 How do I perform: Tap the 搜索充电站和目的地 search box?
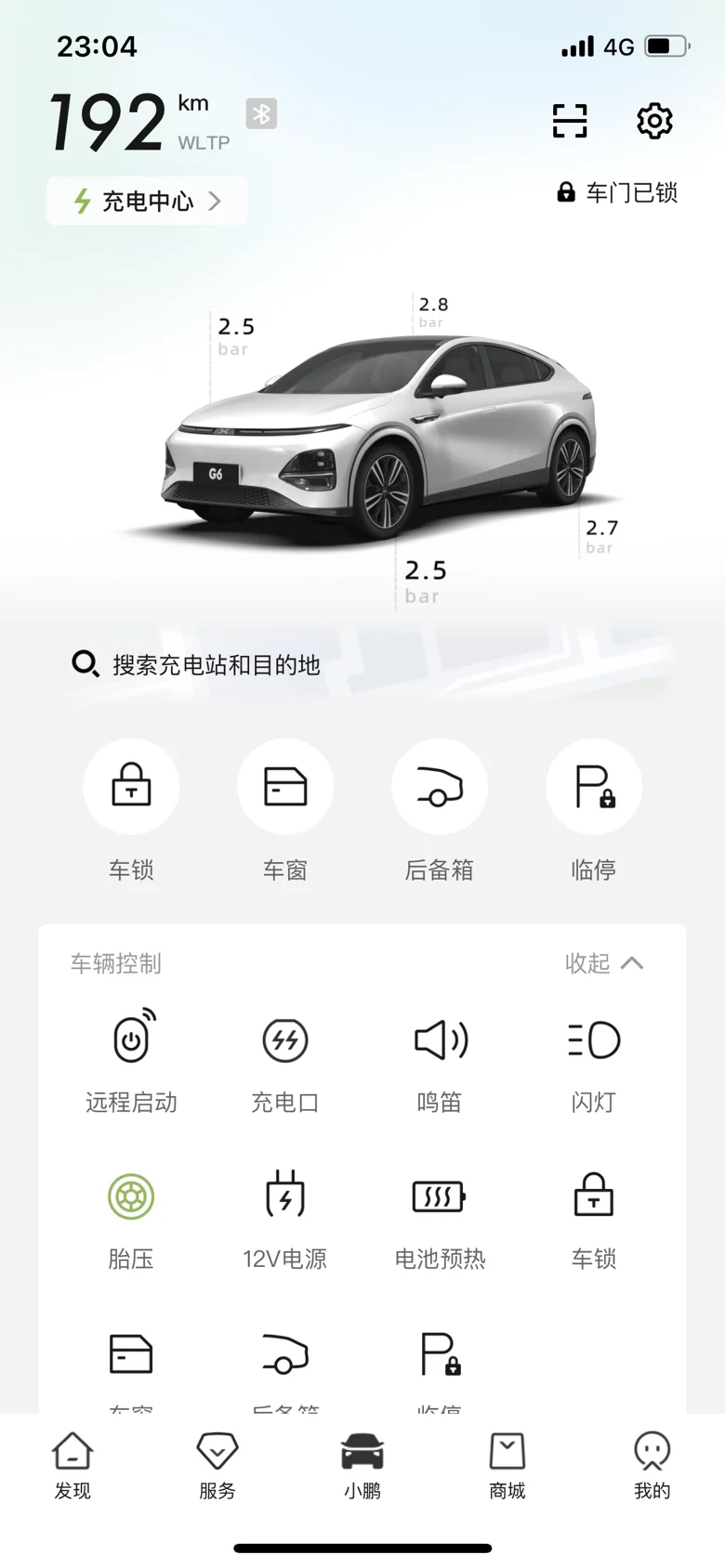216,665
